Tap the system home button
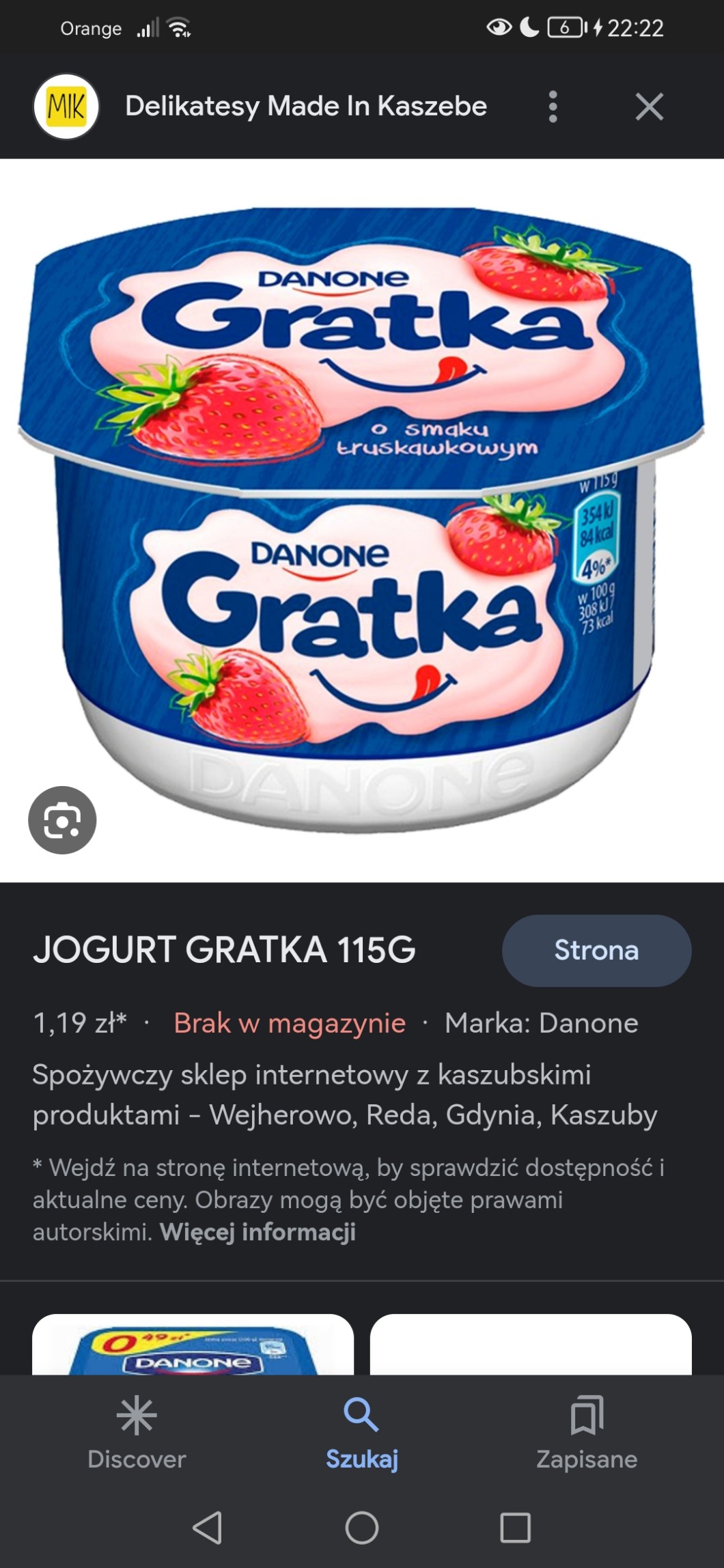Image resolution: width=724 pixels, height=1568 pixels. (361, 1528)
